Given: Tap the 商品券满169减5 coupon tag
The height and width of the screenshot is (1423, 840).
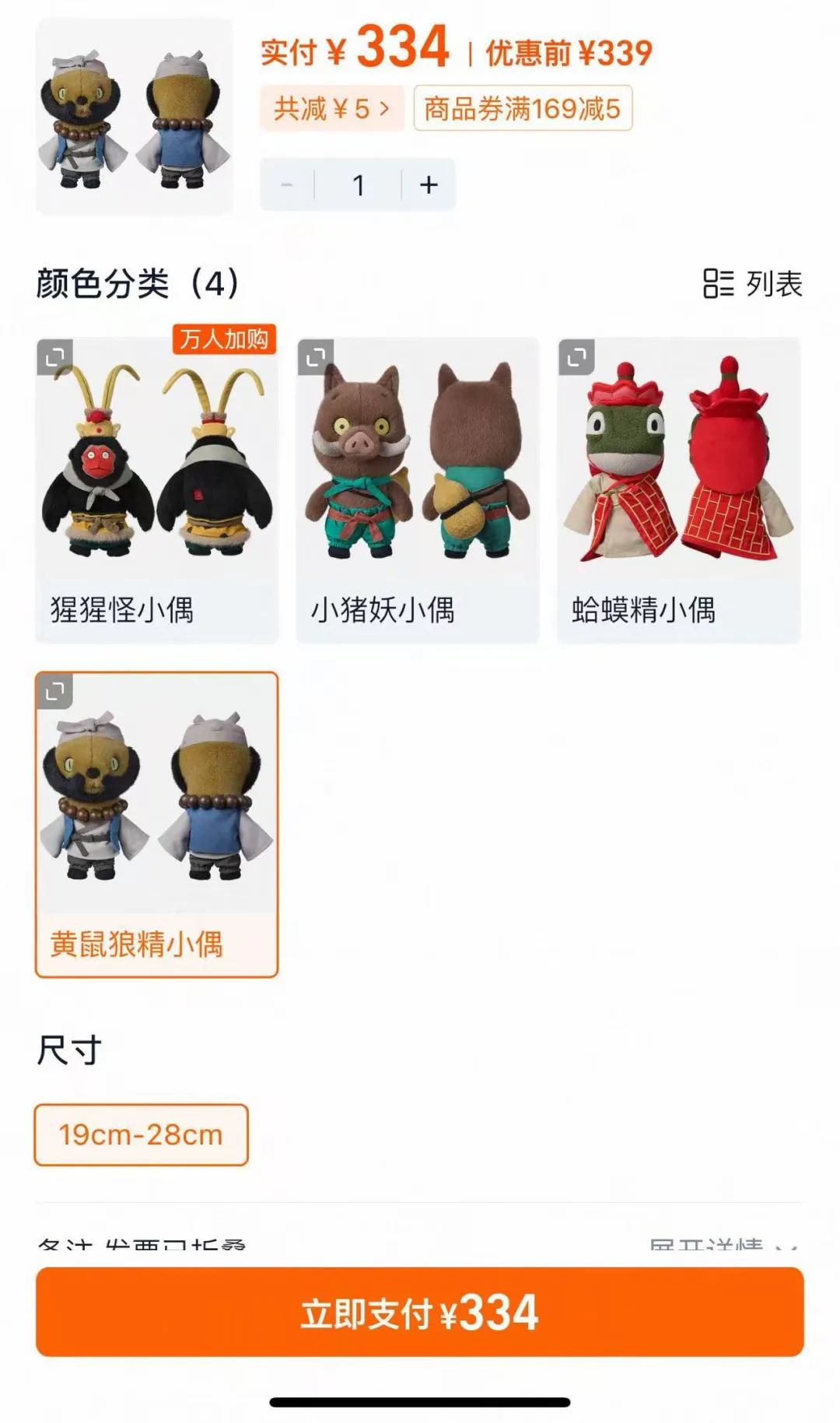Looking at the screenshot, I should click(x=523, y=108).
